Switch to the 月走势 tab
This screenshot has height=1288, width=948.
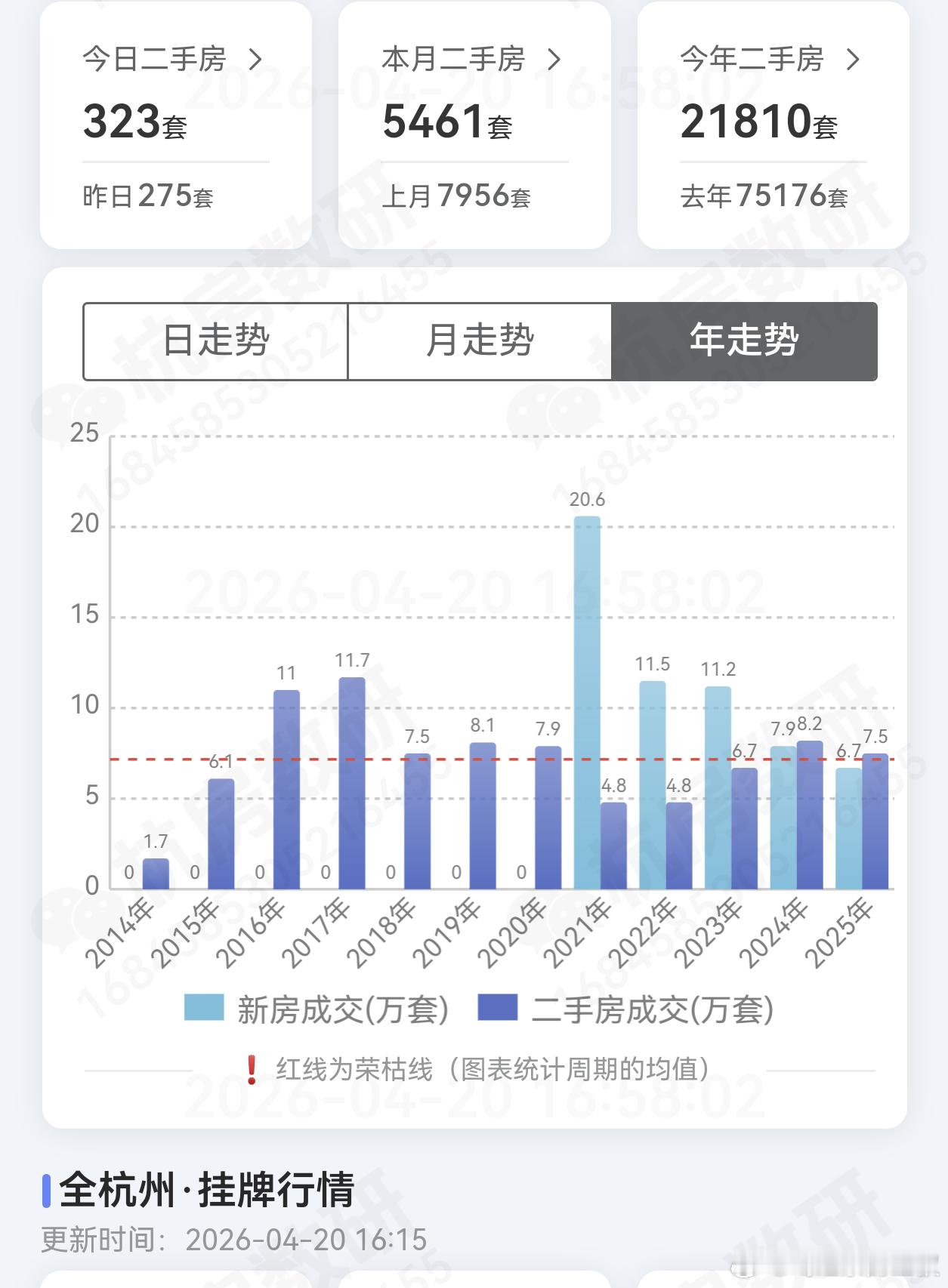(478, 340)
